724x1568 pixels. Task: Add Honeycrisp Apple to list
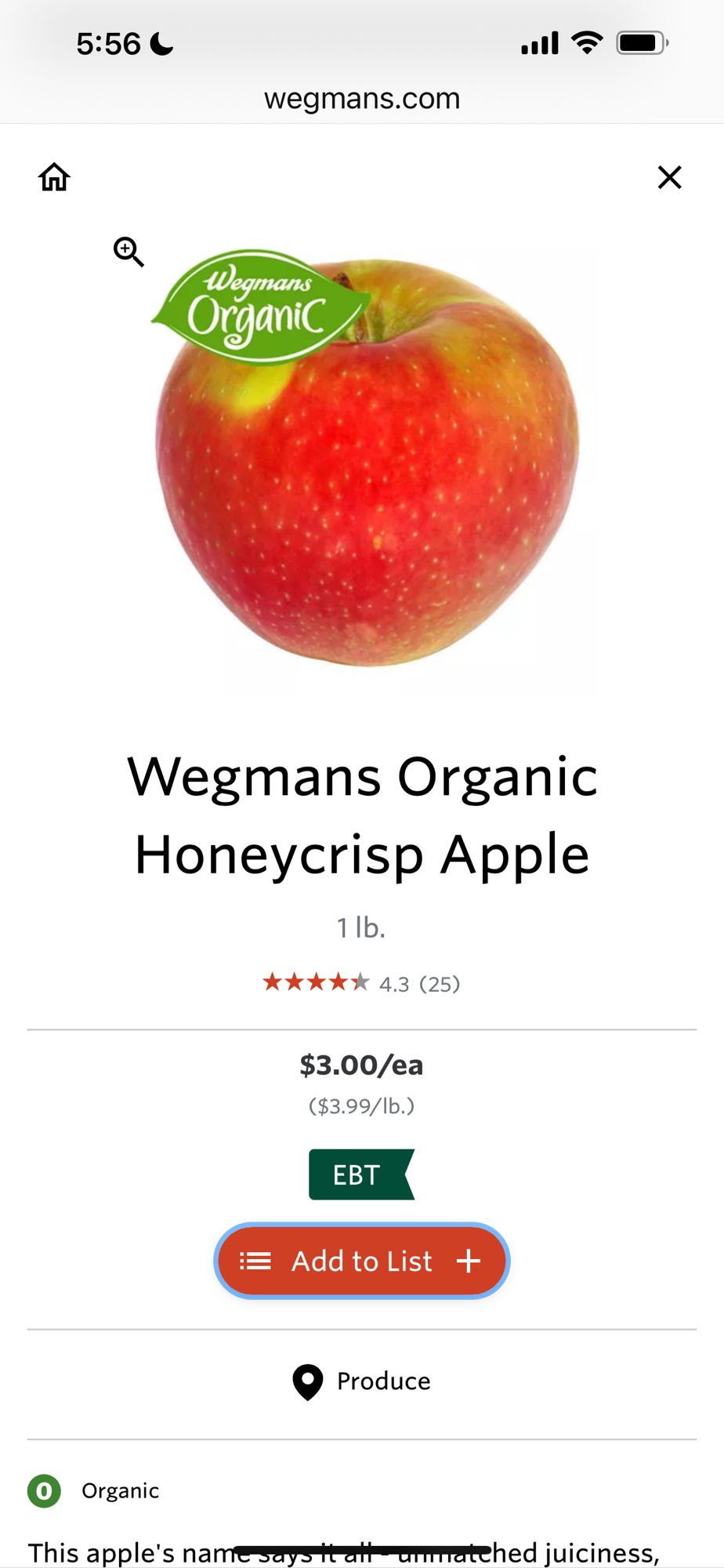pos(361,1261)
